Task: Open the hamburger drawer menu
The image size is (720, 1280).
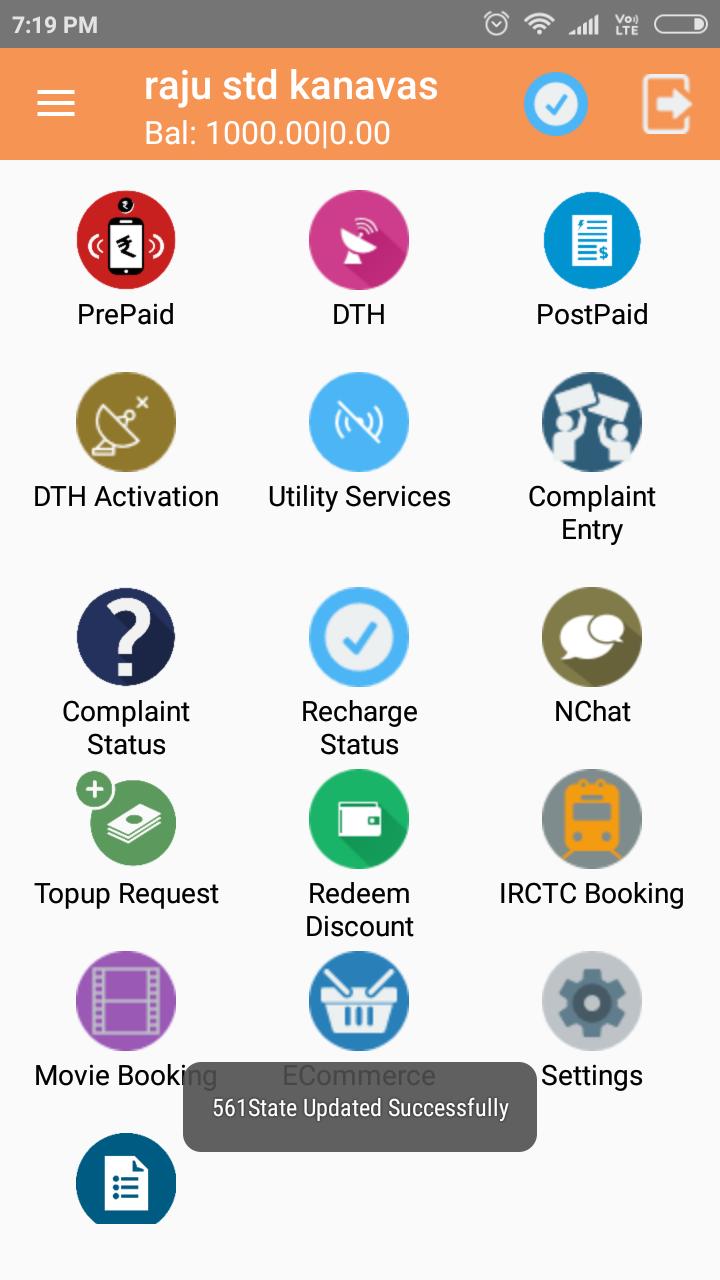Action: (56, 103)
